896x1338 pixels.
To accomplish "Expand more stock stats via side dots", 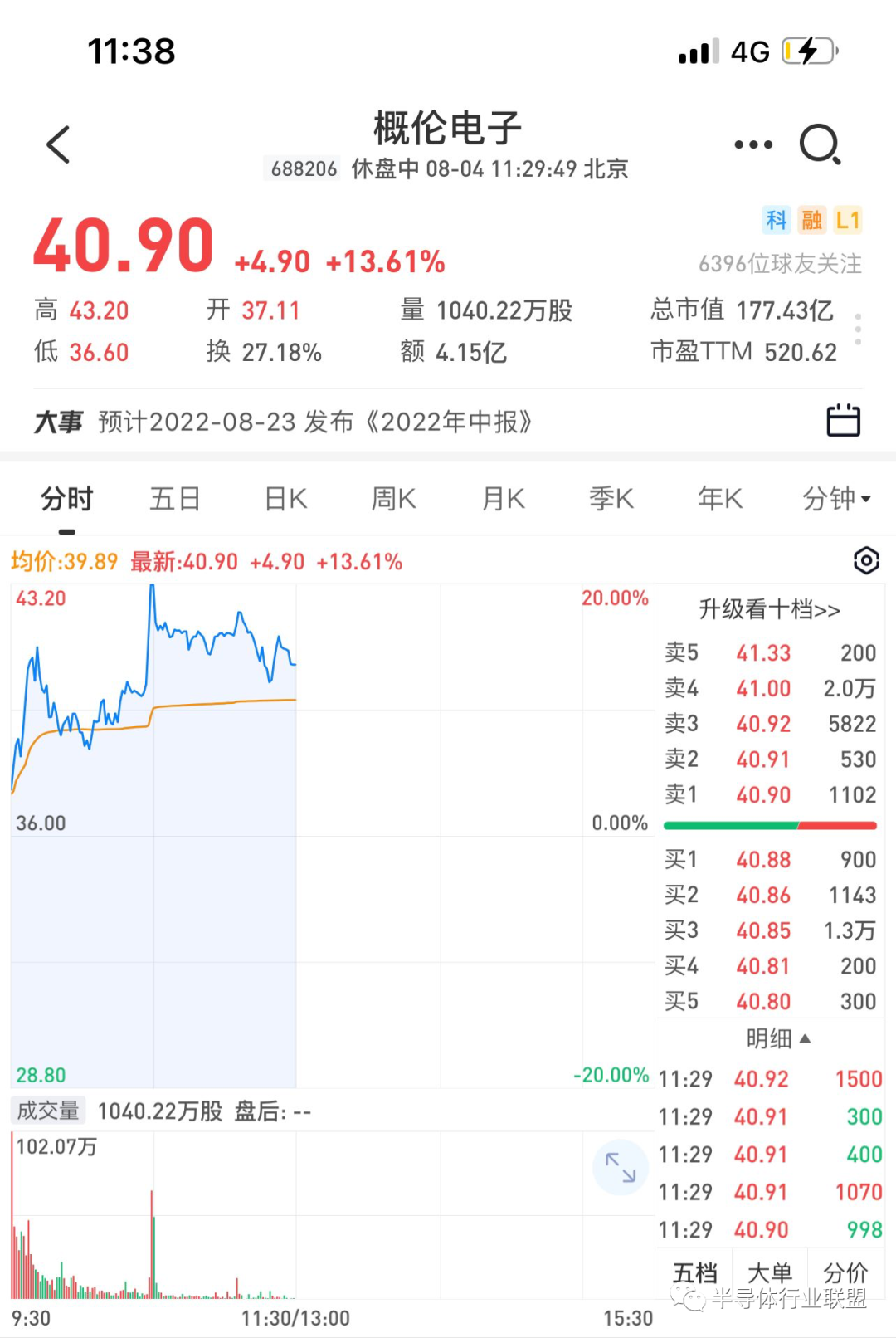I will click(858, 330).
